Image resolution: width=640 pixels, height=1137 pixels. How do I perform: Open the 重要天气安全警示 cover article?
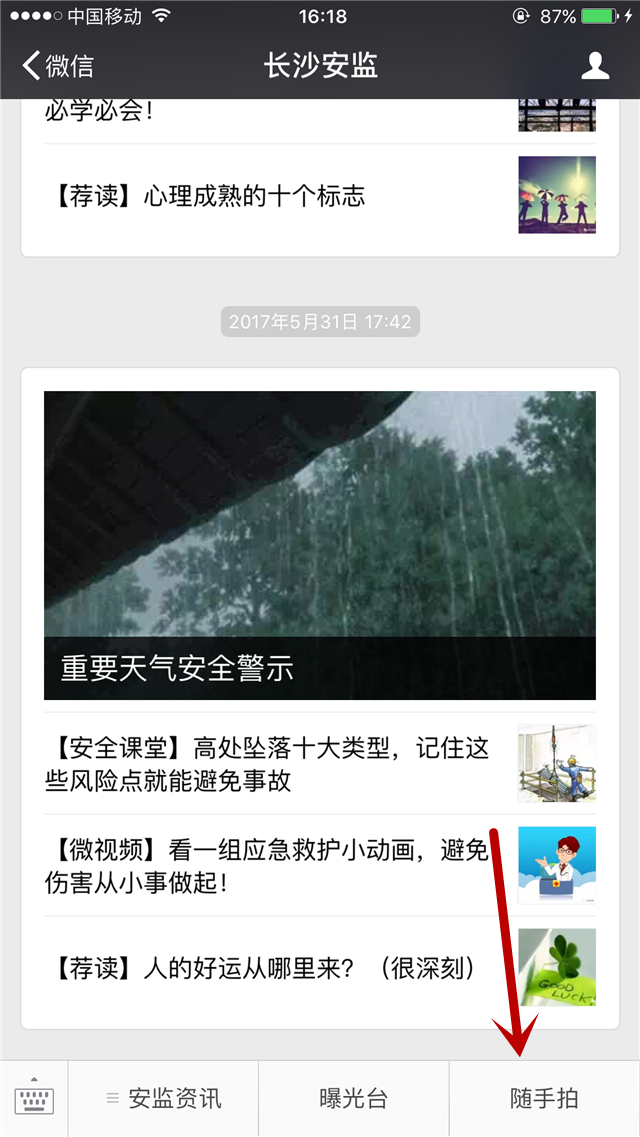pos(319,544)
